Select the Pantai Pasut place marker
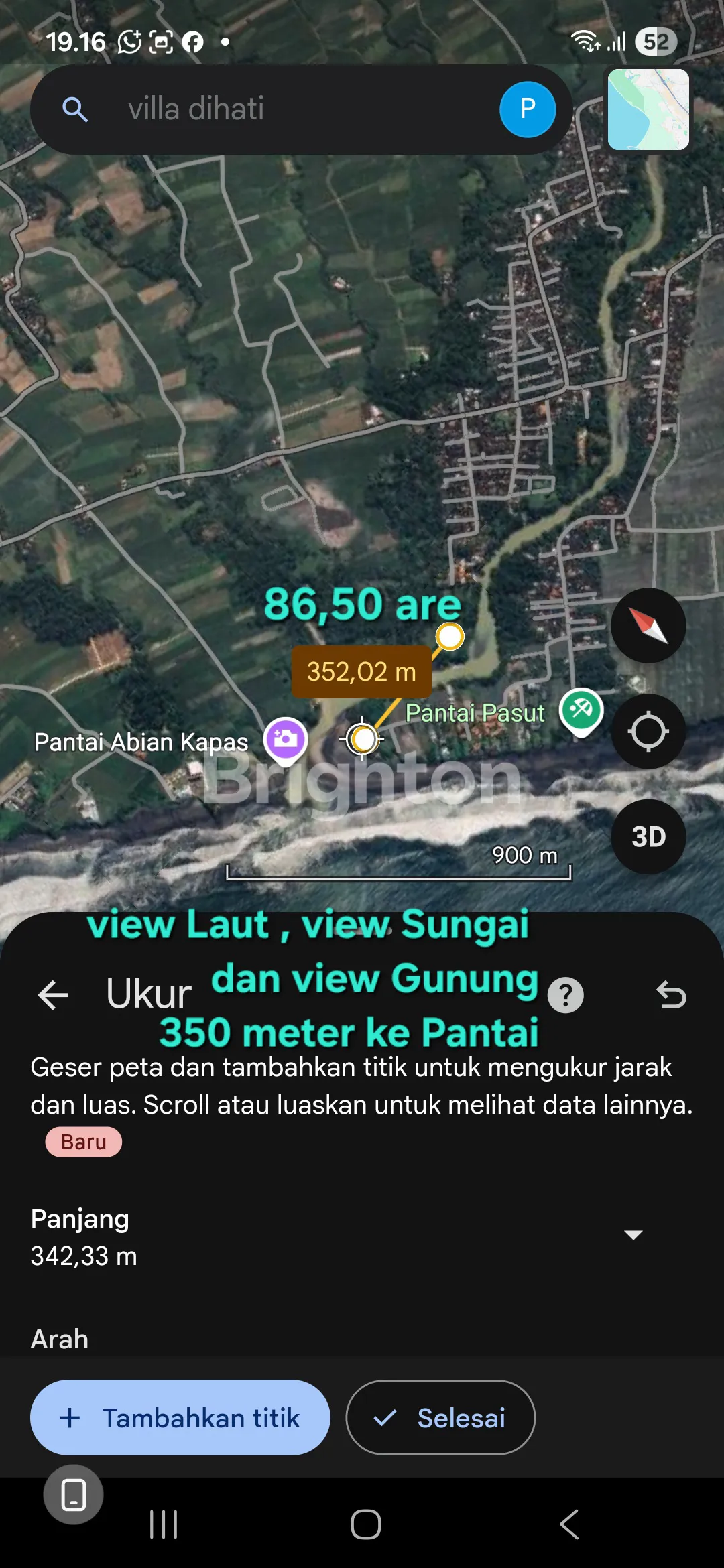Viewport: 724px width, 1568px height. click(581, 710)
